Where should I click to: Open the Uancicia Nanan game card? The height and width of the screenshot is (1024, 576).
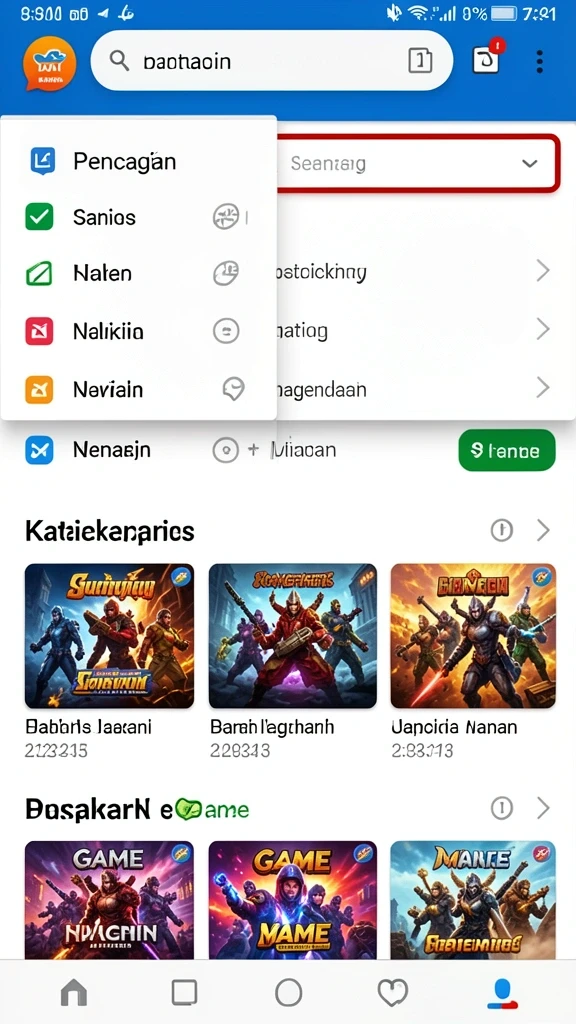tap(473, 661)
